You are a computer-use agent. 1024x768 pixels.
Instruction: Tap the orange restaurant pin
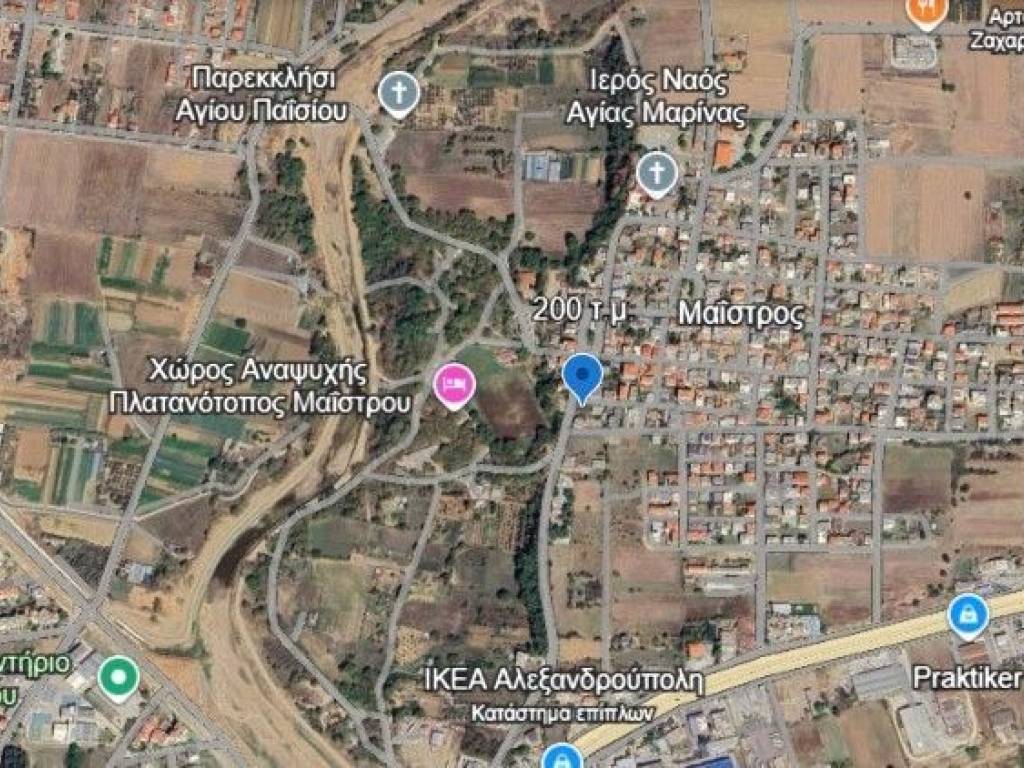click(x=926, y=12)
